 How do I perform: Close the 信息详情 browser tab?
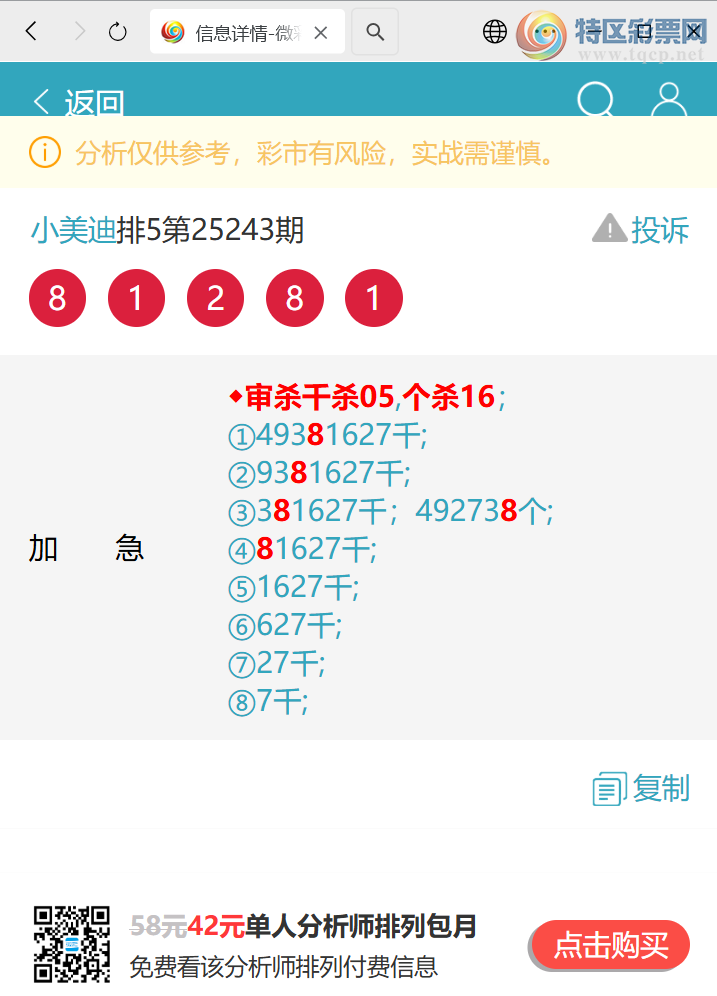pos(321,32)
